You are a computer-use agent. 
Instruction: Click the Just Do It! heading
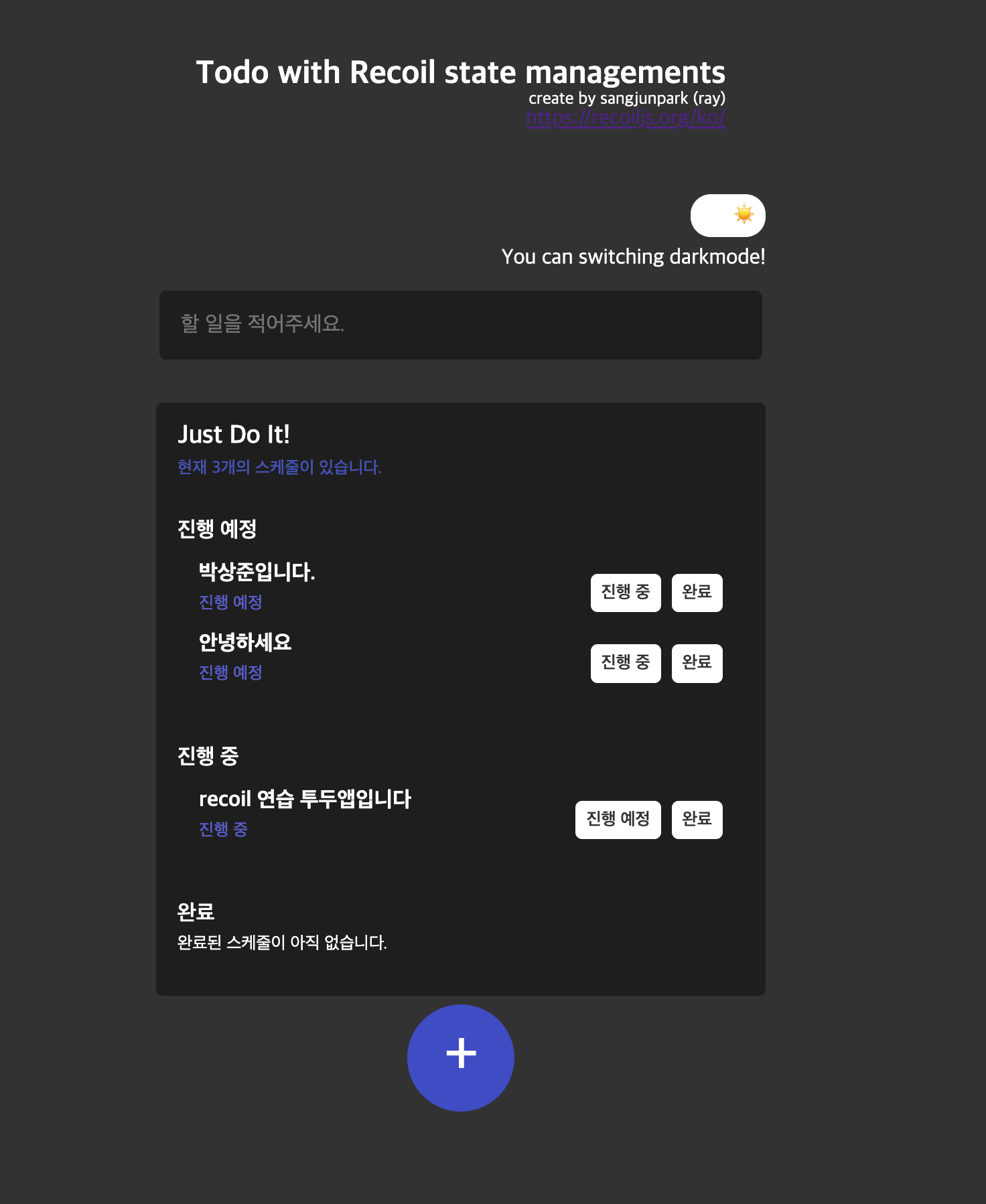[x=234, y=435]
